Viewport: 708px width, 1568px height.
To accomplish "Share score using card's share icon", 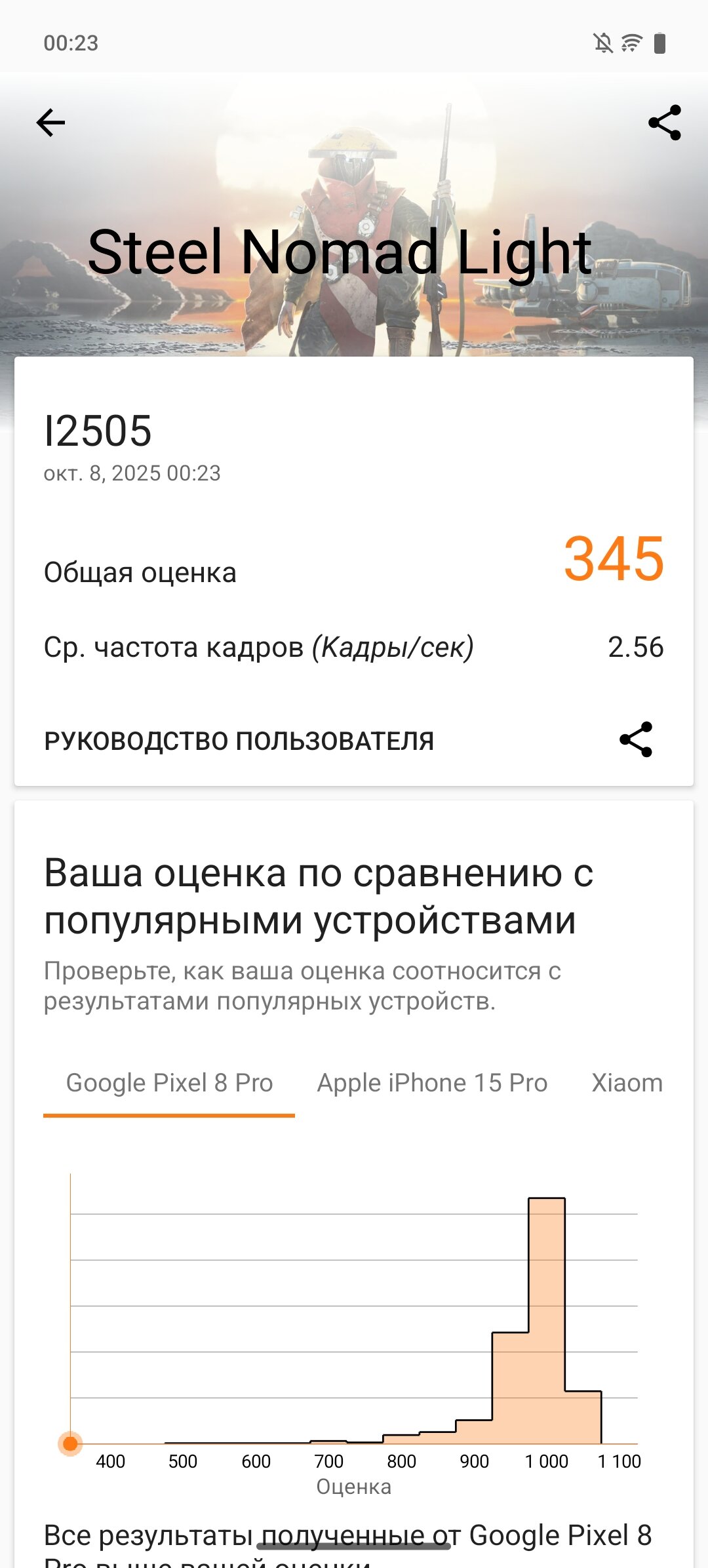I will coord(636,739).
